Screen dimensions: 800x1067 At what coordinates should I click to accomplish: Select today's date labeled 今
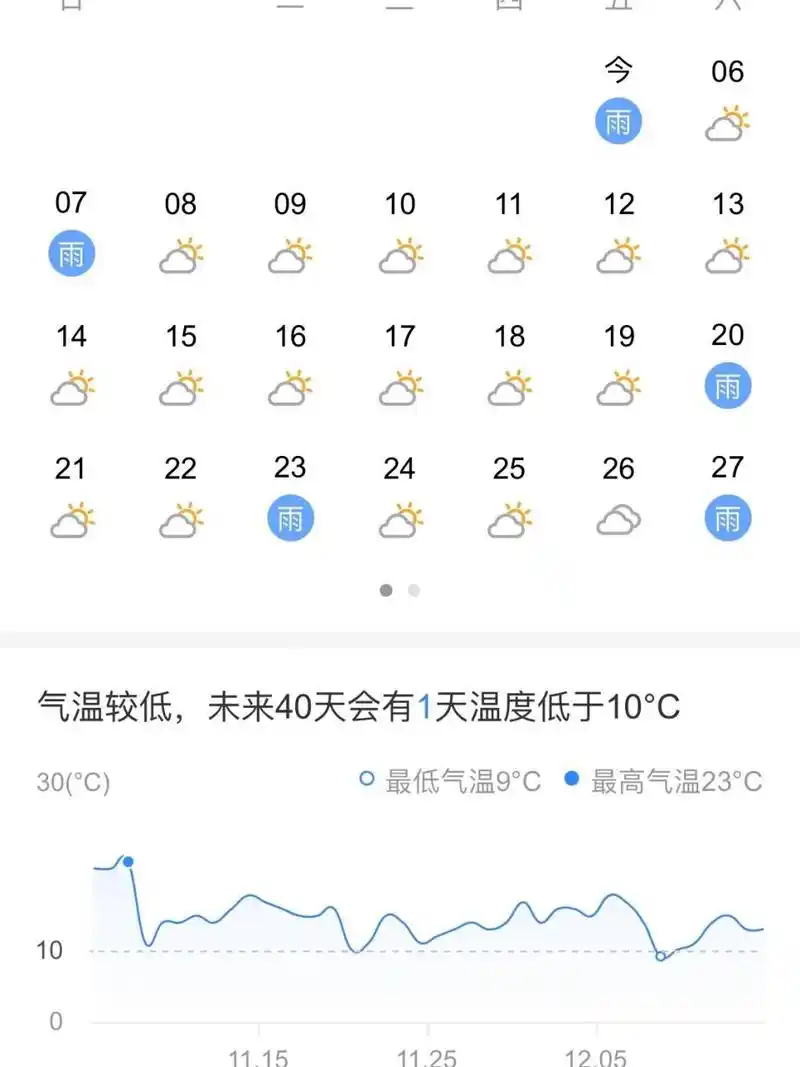[x=619, y=71]
